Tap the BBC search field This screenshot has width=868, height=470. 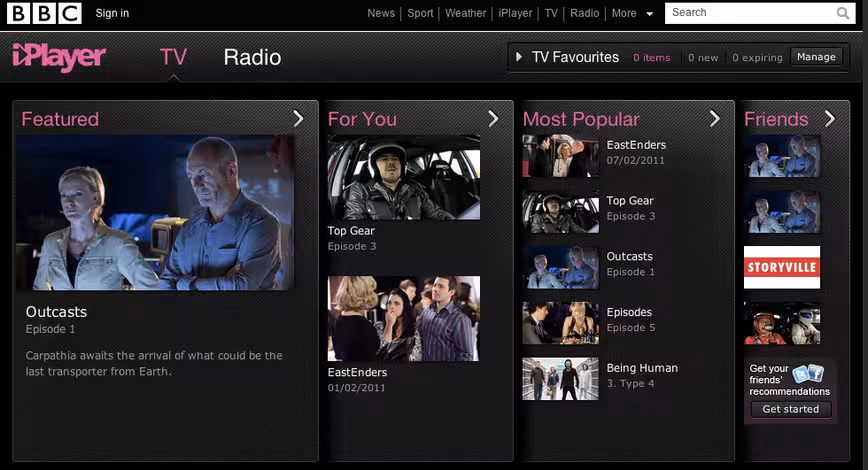751,13
